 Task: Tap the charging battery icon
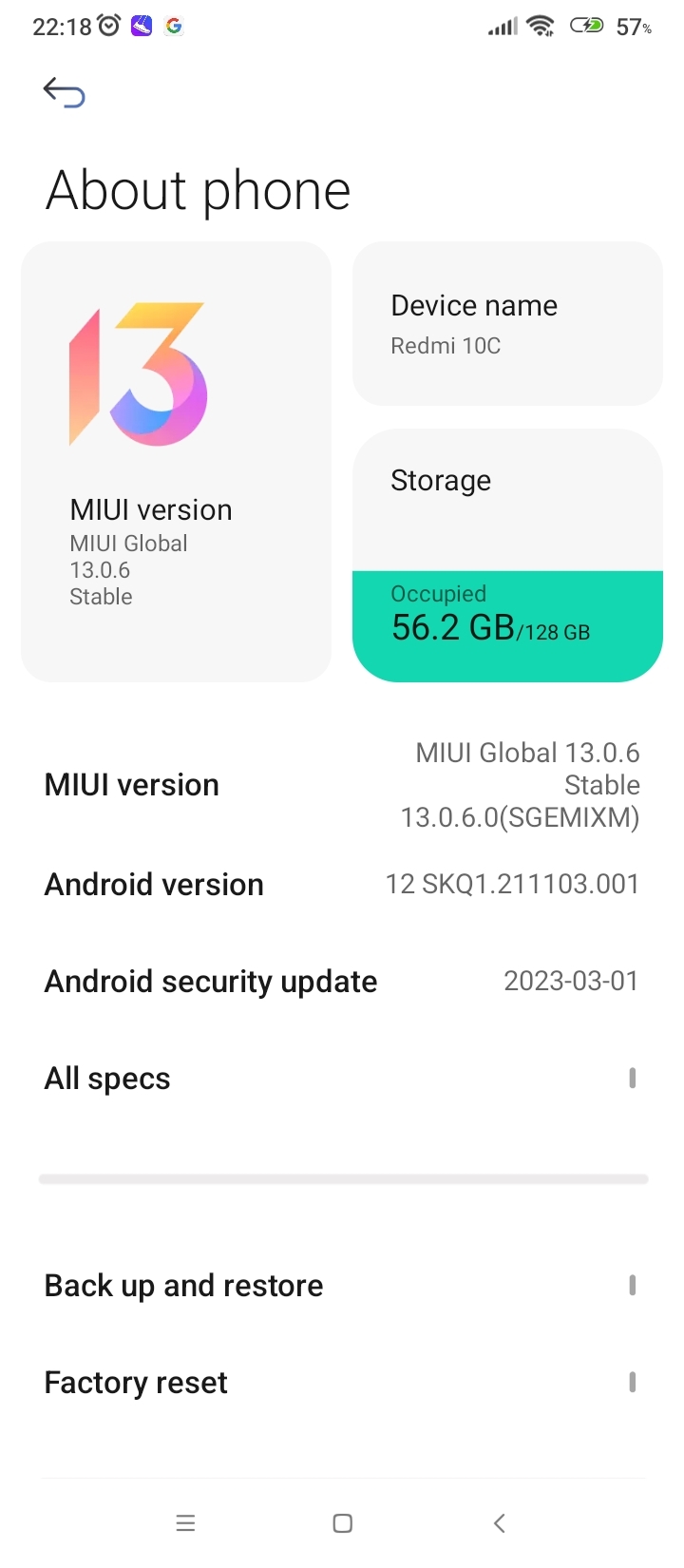[586, 26]
